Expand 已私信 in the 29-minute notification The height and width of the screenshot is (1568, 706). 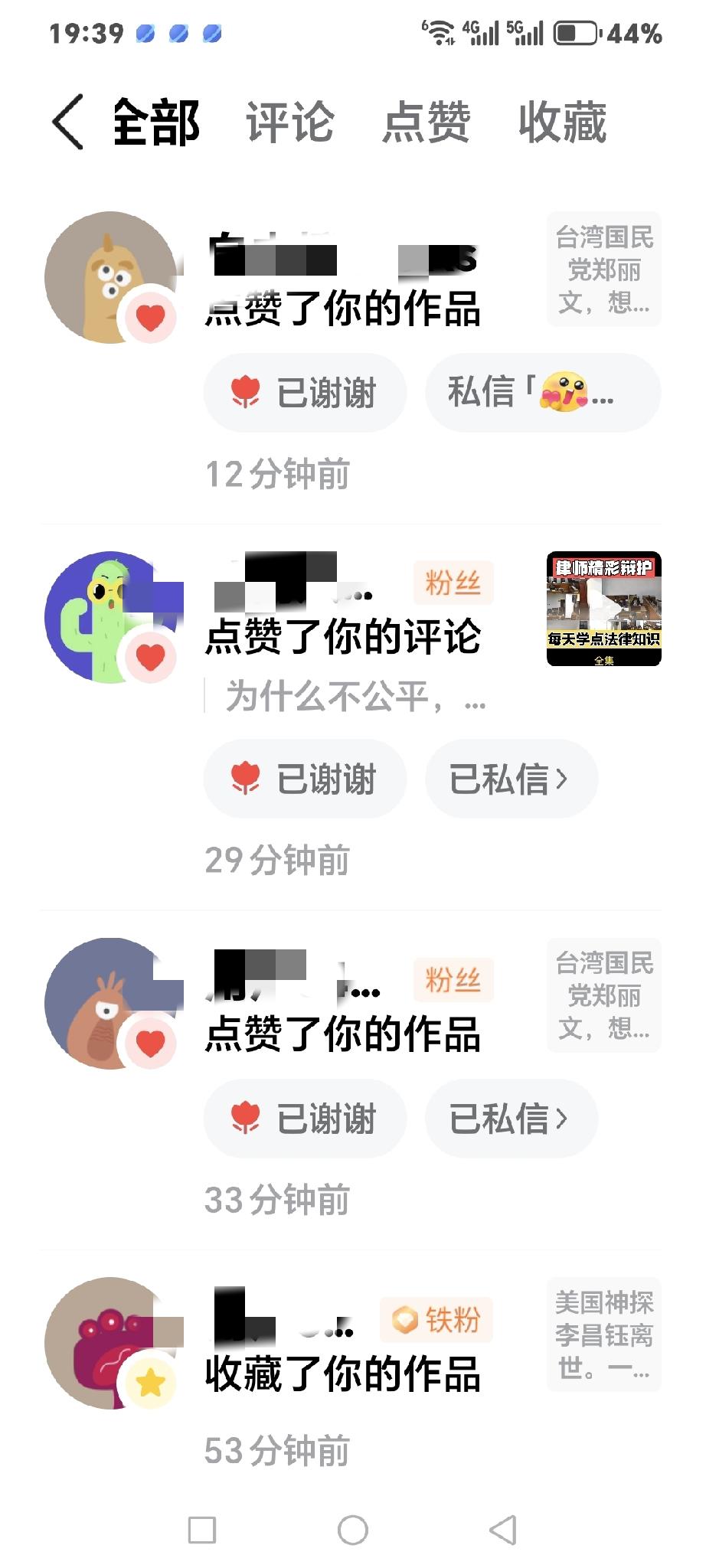[x=510, y=778]
